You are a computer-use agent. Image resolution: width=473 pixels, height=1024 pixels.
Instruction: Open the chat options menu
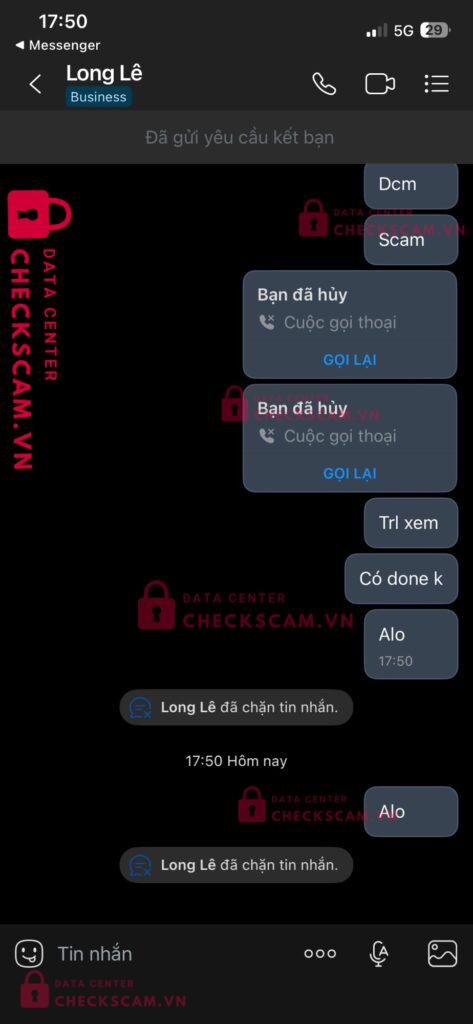tap(436, 84)
